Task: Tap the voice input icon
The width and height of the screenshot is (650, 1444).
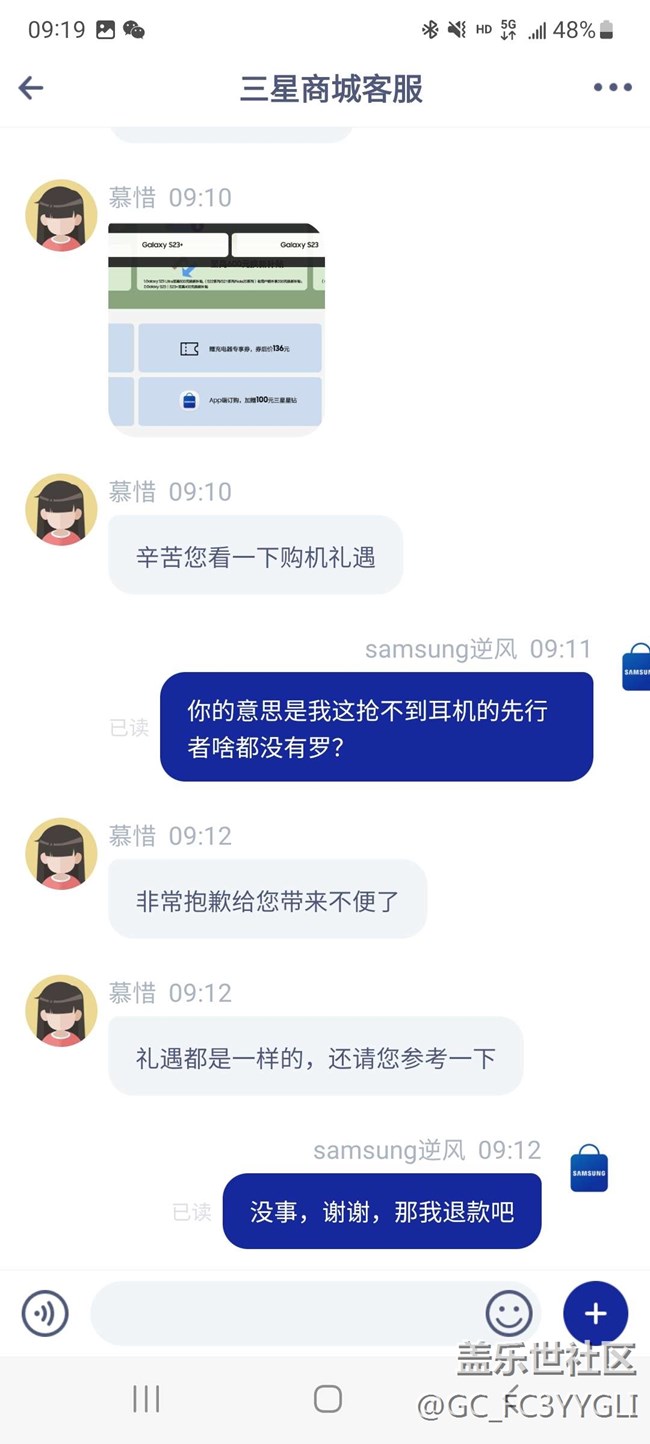Action: [45, 1313]
